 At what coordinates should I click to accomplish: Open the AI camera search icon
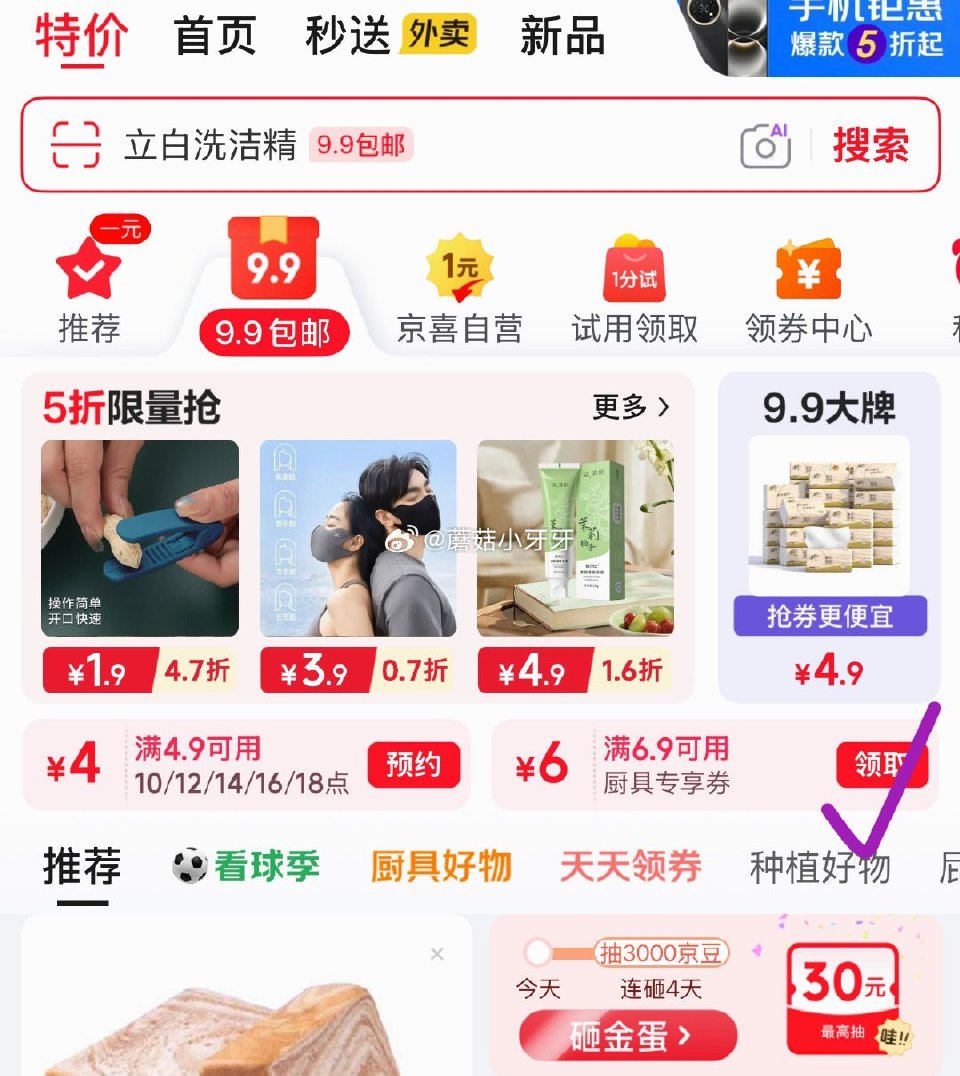point(764,145)
